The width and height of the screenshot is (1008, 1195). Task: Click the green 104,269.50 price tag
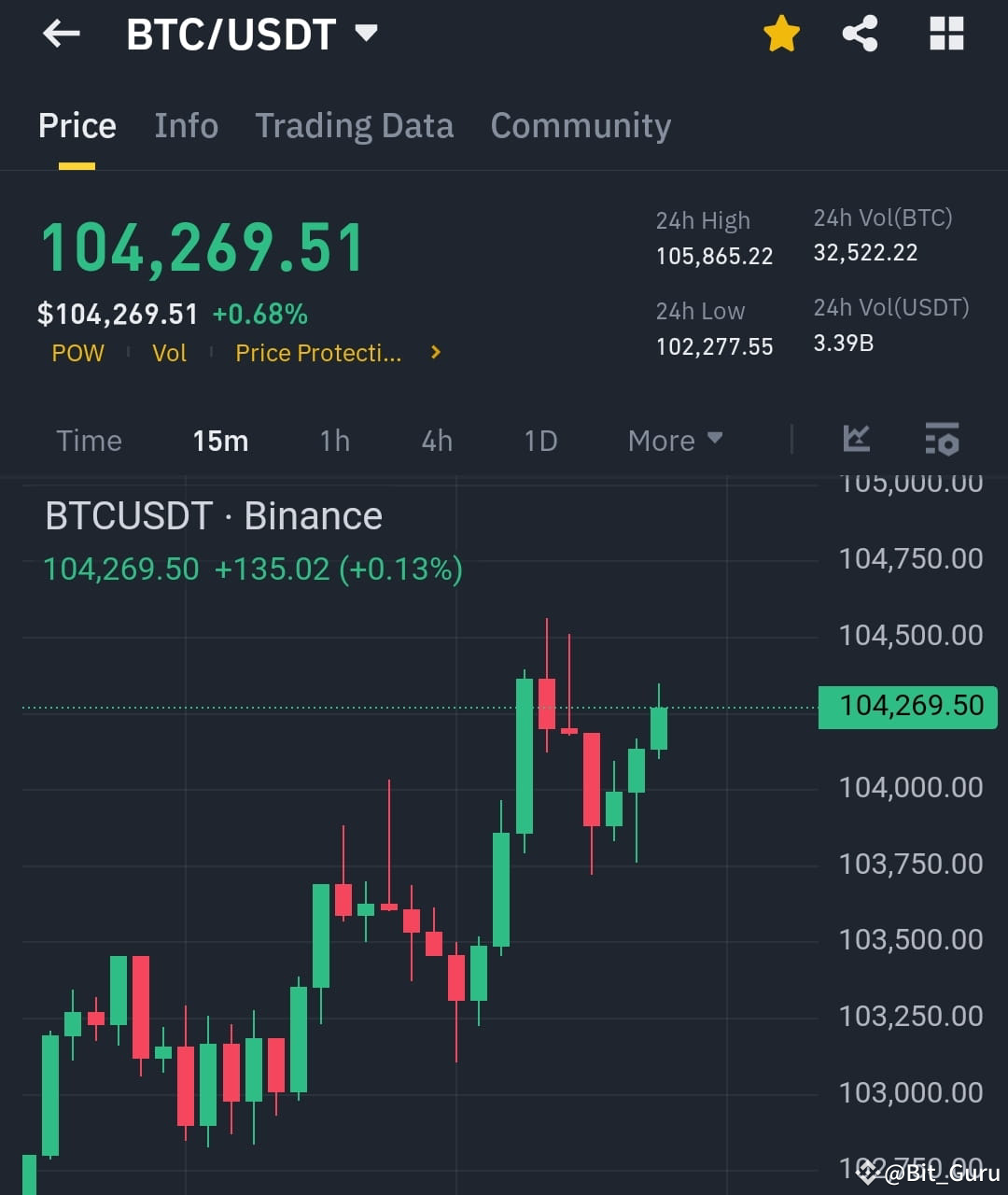coord(907,707)
